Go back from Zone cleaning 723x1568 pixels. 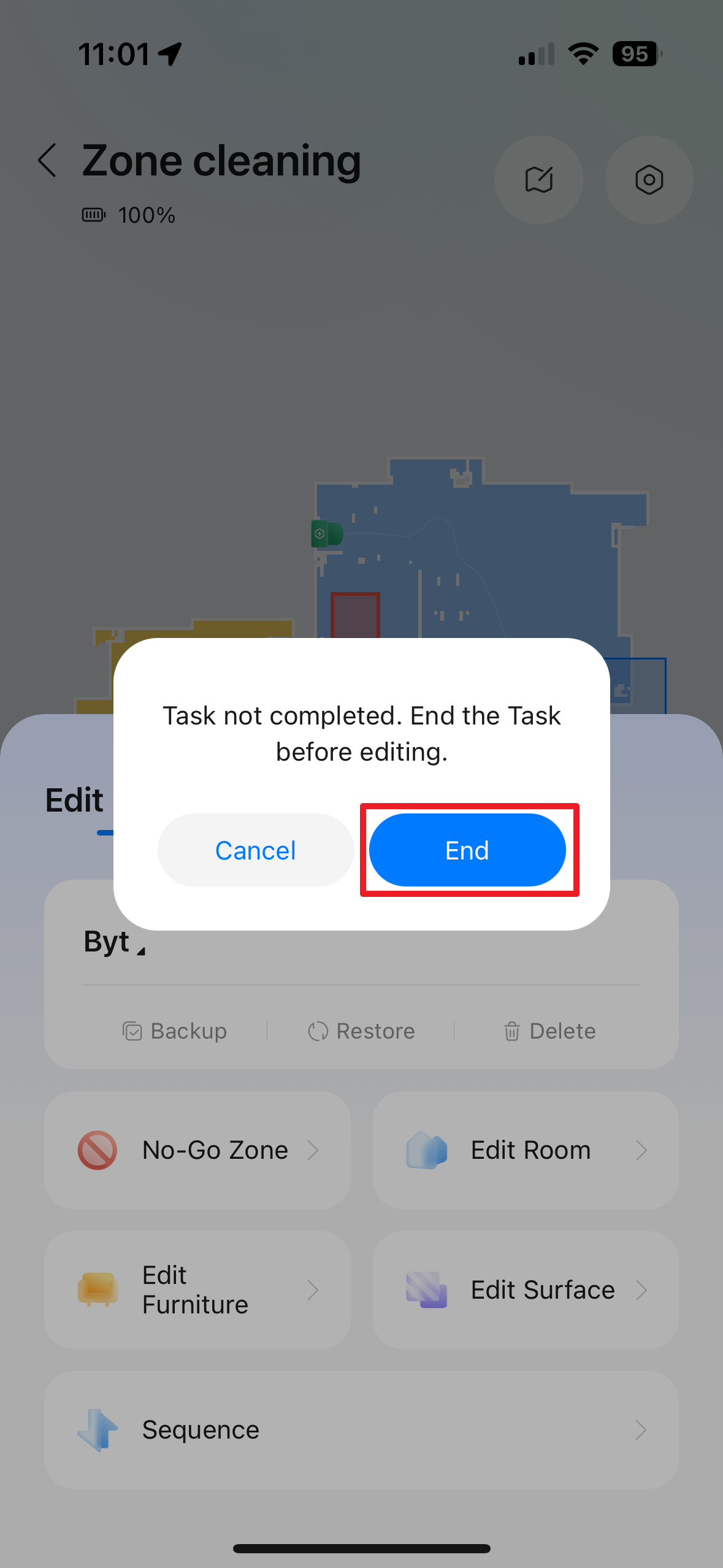(48, 161)
